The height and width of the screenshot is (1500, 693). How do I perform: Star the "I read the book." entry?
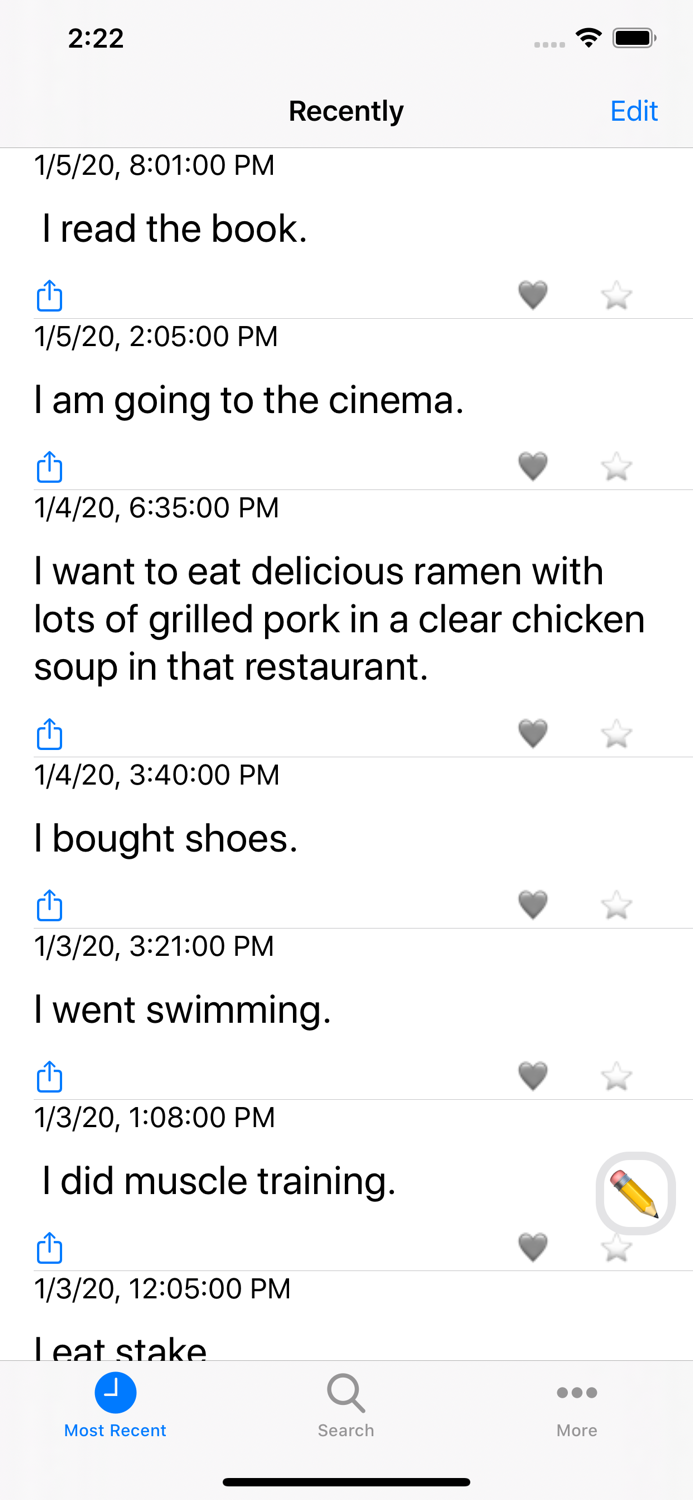616,295
